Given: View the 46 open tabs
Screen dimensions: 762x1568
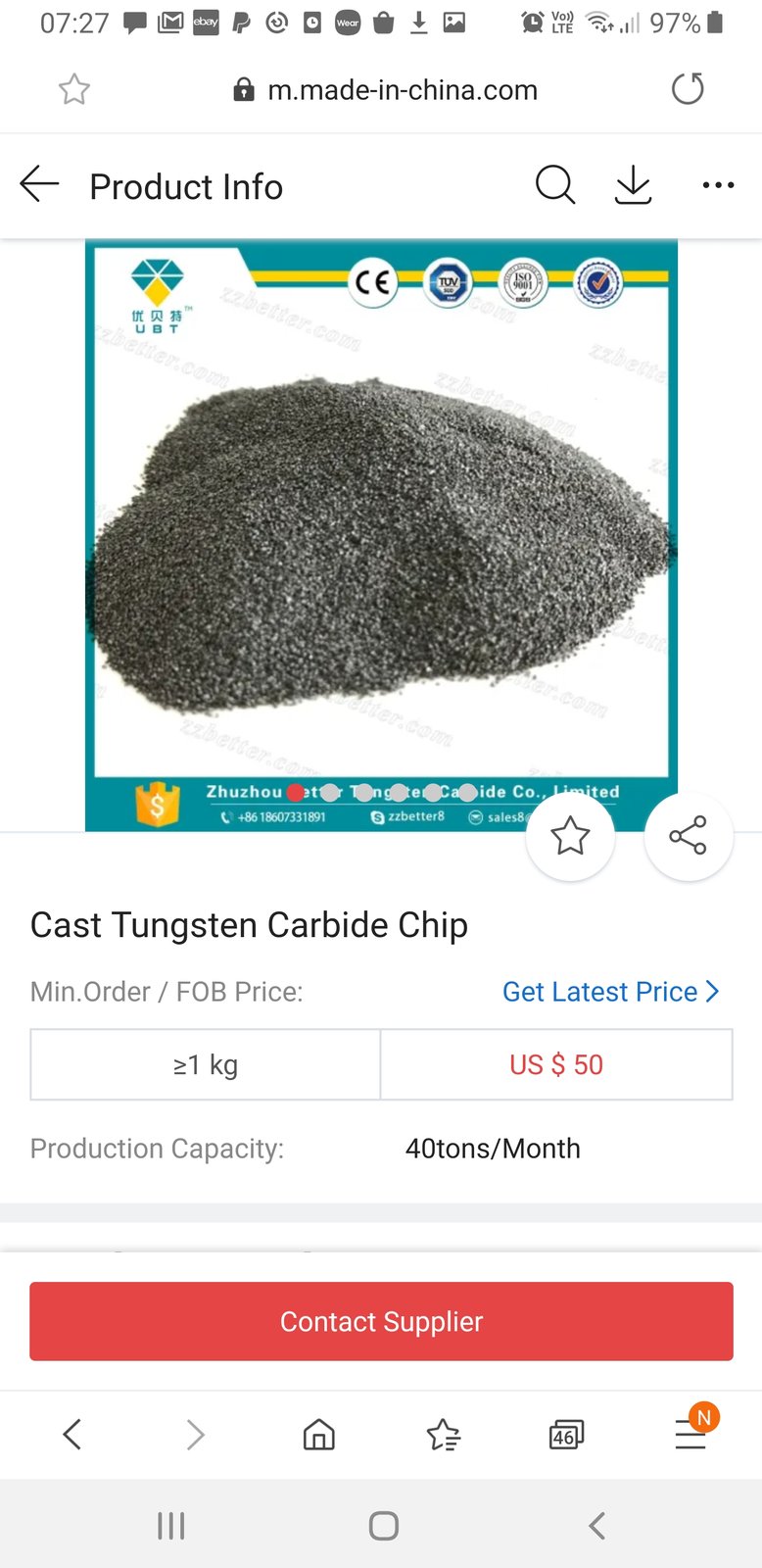Looking at the screenshot, I should (566, 1435).
